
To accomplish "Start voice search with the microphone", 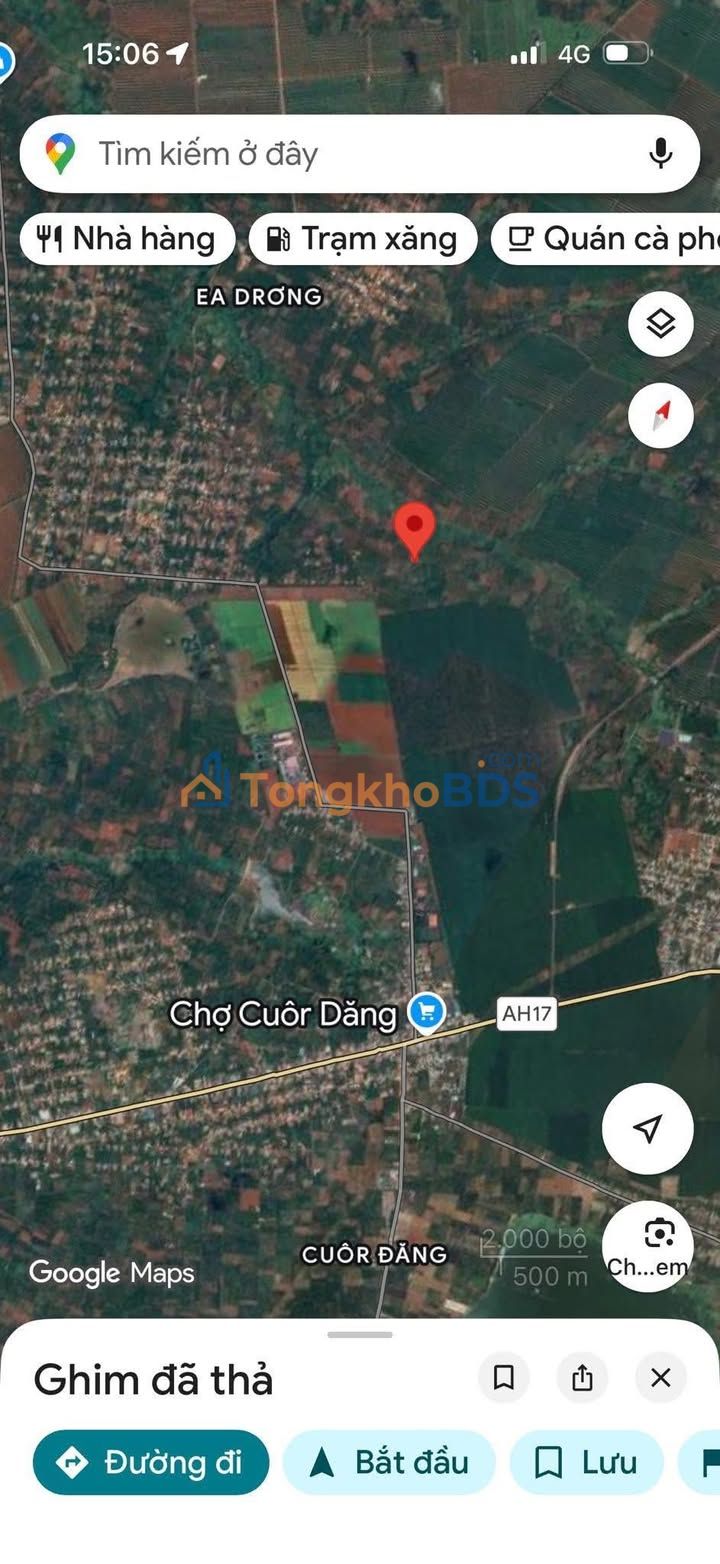I will (660, 154).
